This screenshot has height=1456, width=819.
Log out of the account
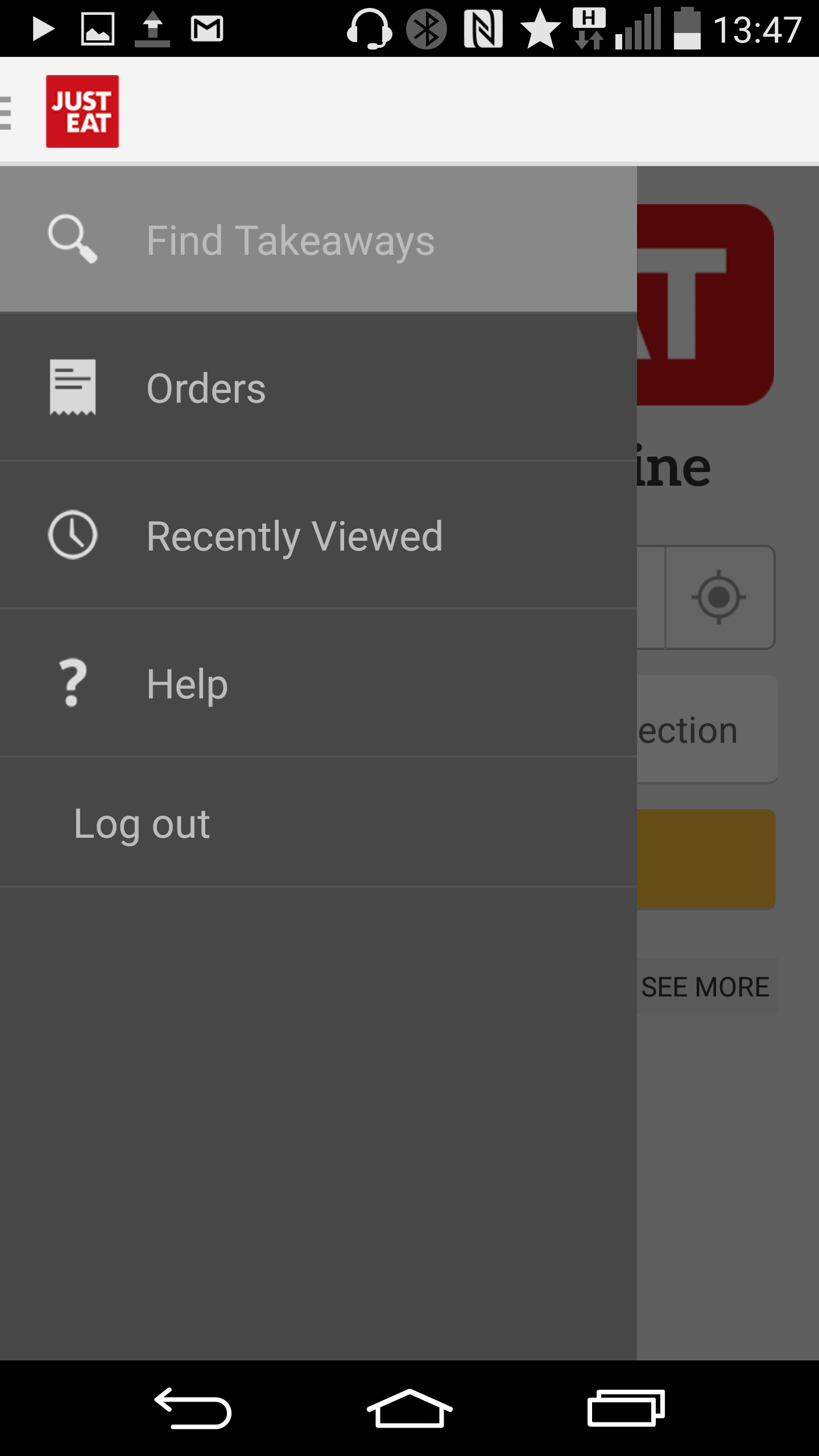[x=318, y=822]
